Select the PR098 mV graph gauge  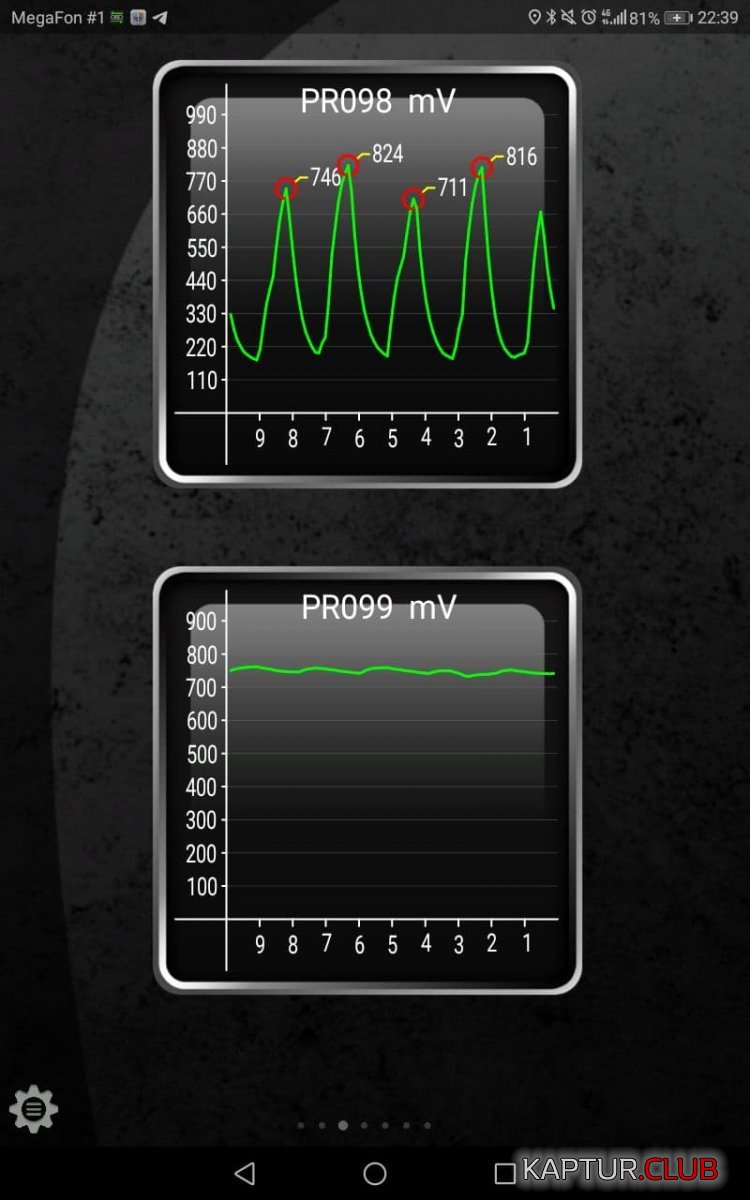point(367,274)
